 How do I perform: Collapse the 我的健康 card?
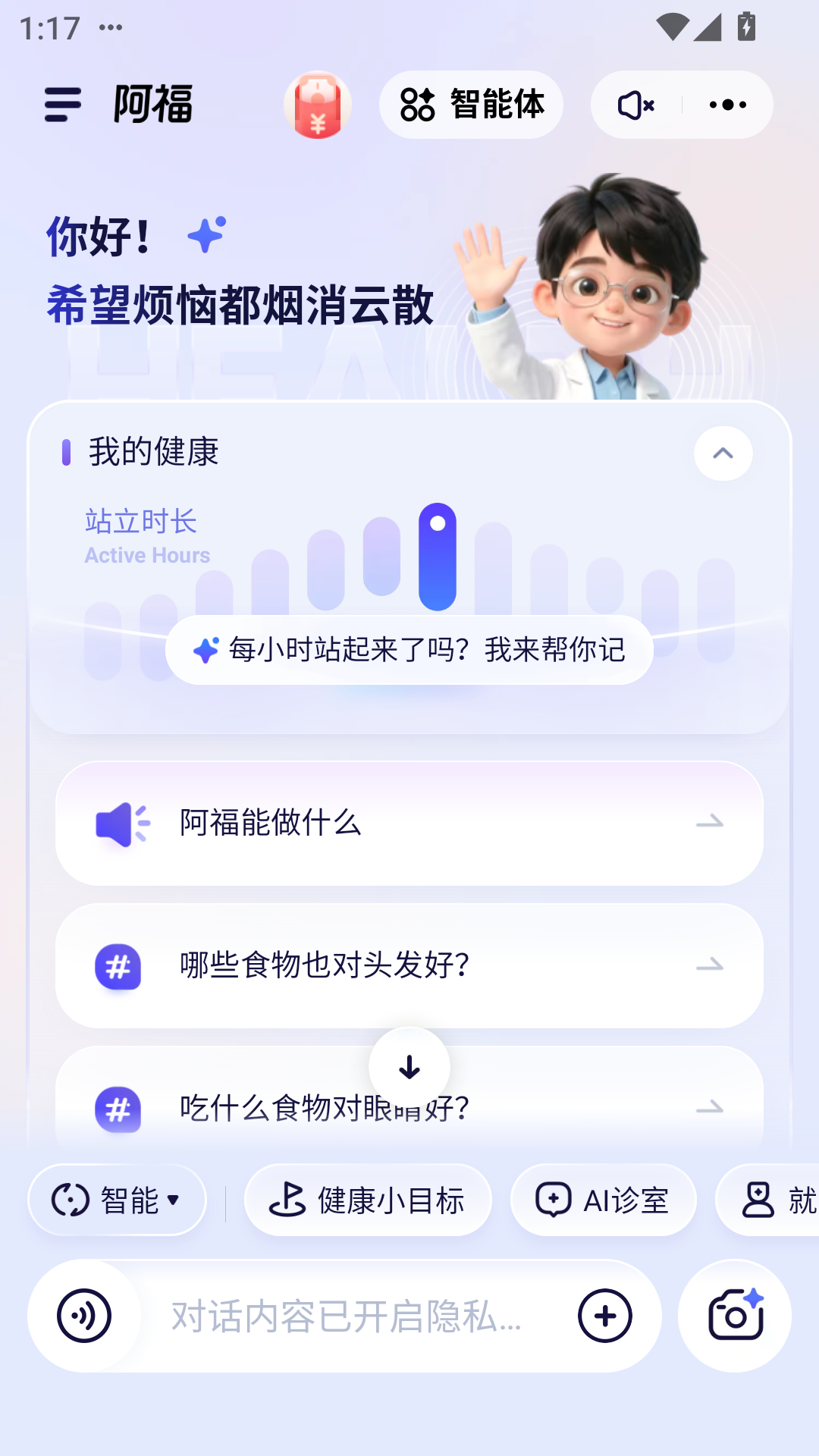(x=722, y=453)
